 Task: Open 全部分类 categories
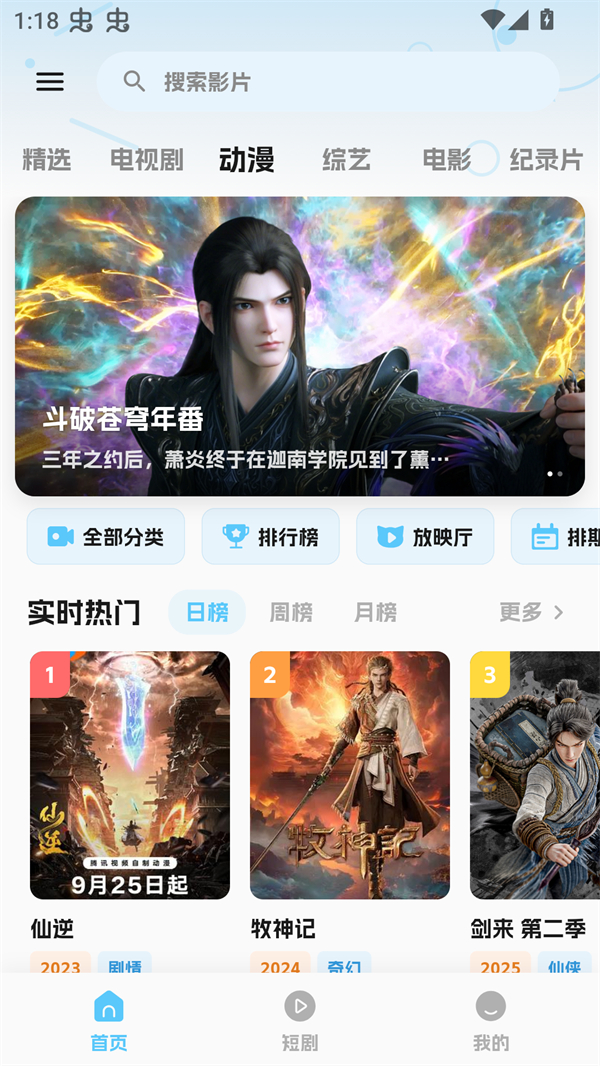(106, 537)
